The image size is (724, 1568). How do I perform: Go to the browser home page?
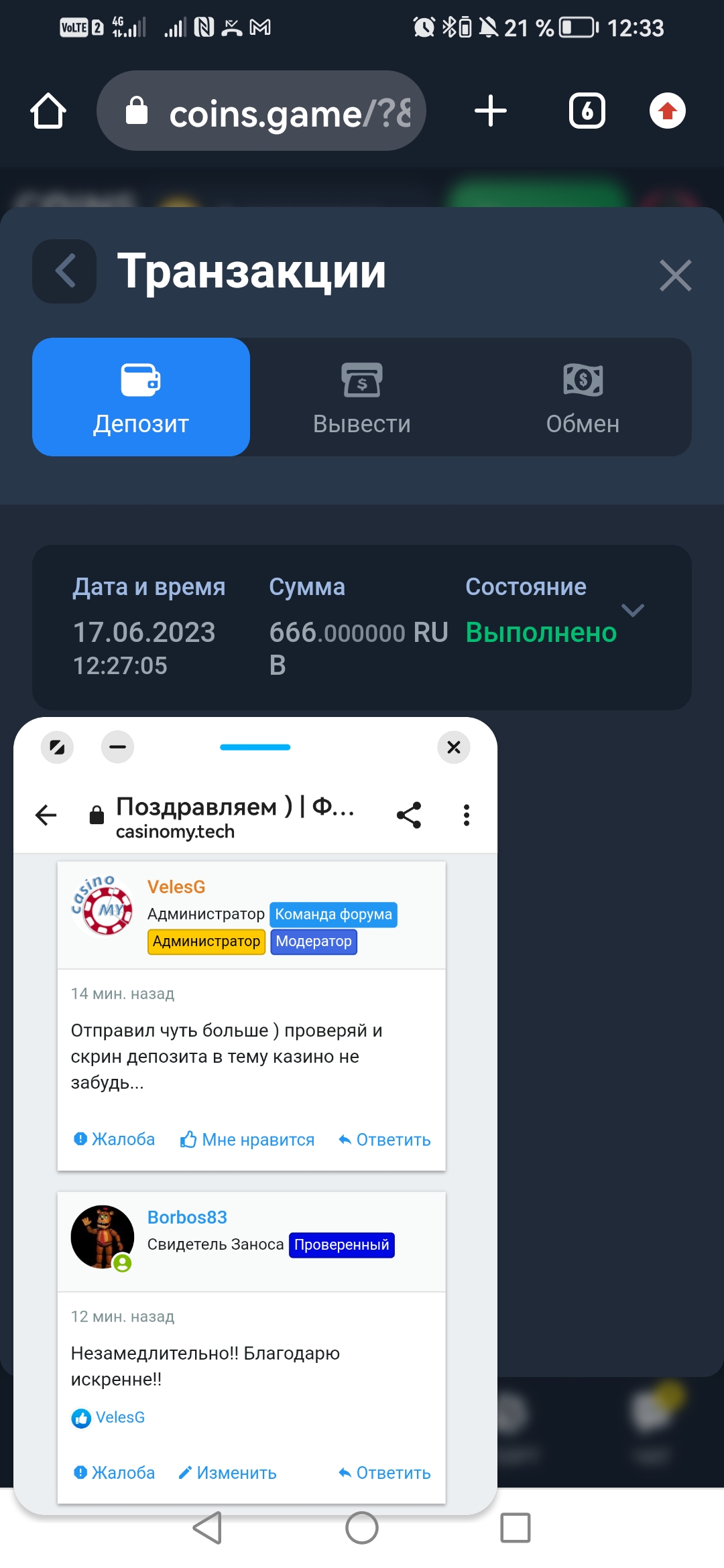pyautogui.click(x=48, y=111)
